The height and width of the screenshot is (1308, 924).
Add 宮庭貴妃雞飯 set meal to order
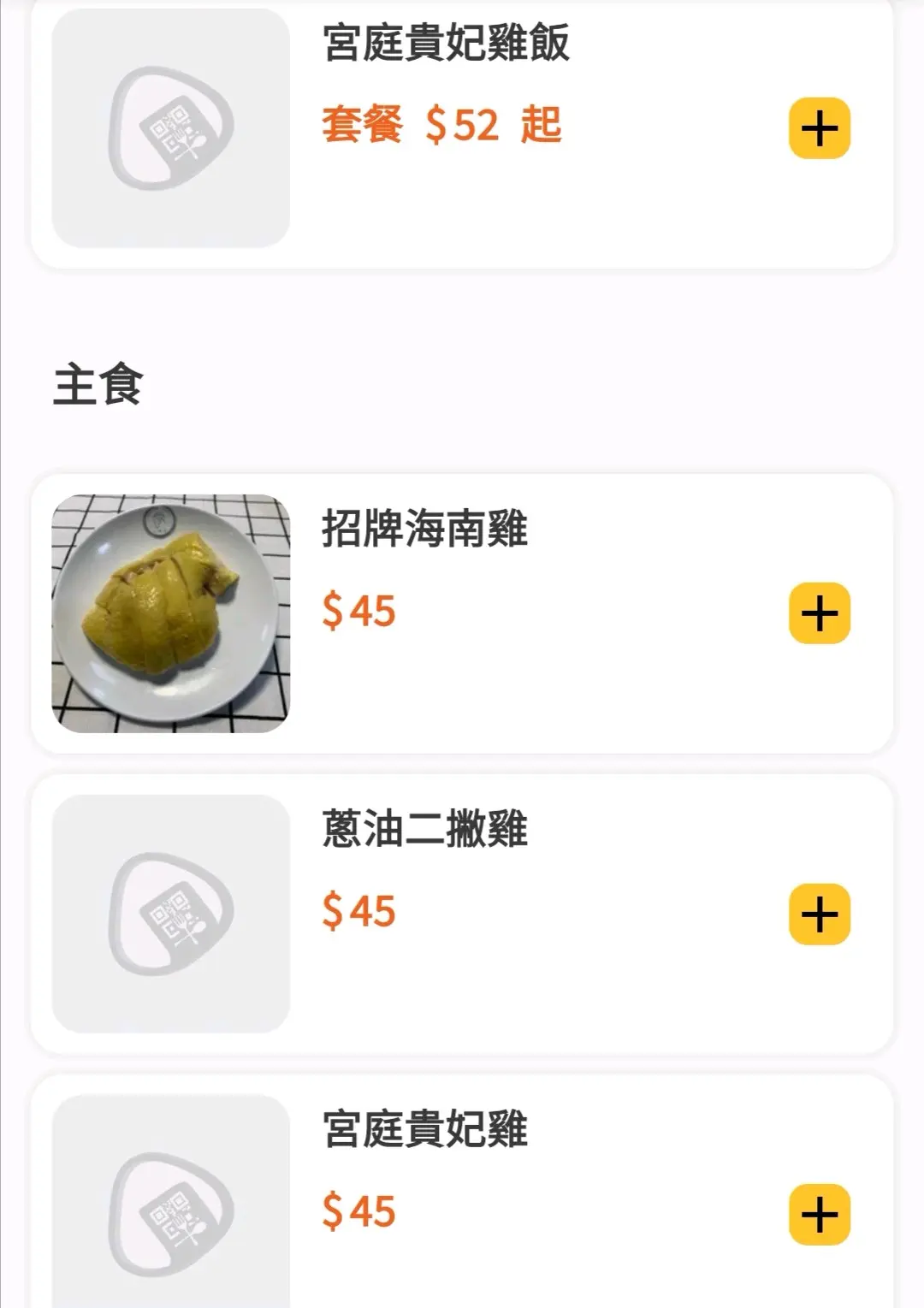(x=819, y=128)
